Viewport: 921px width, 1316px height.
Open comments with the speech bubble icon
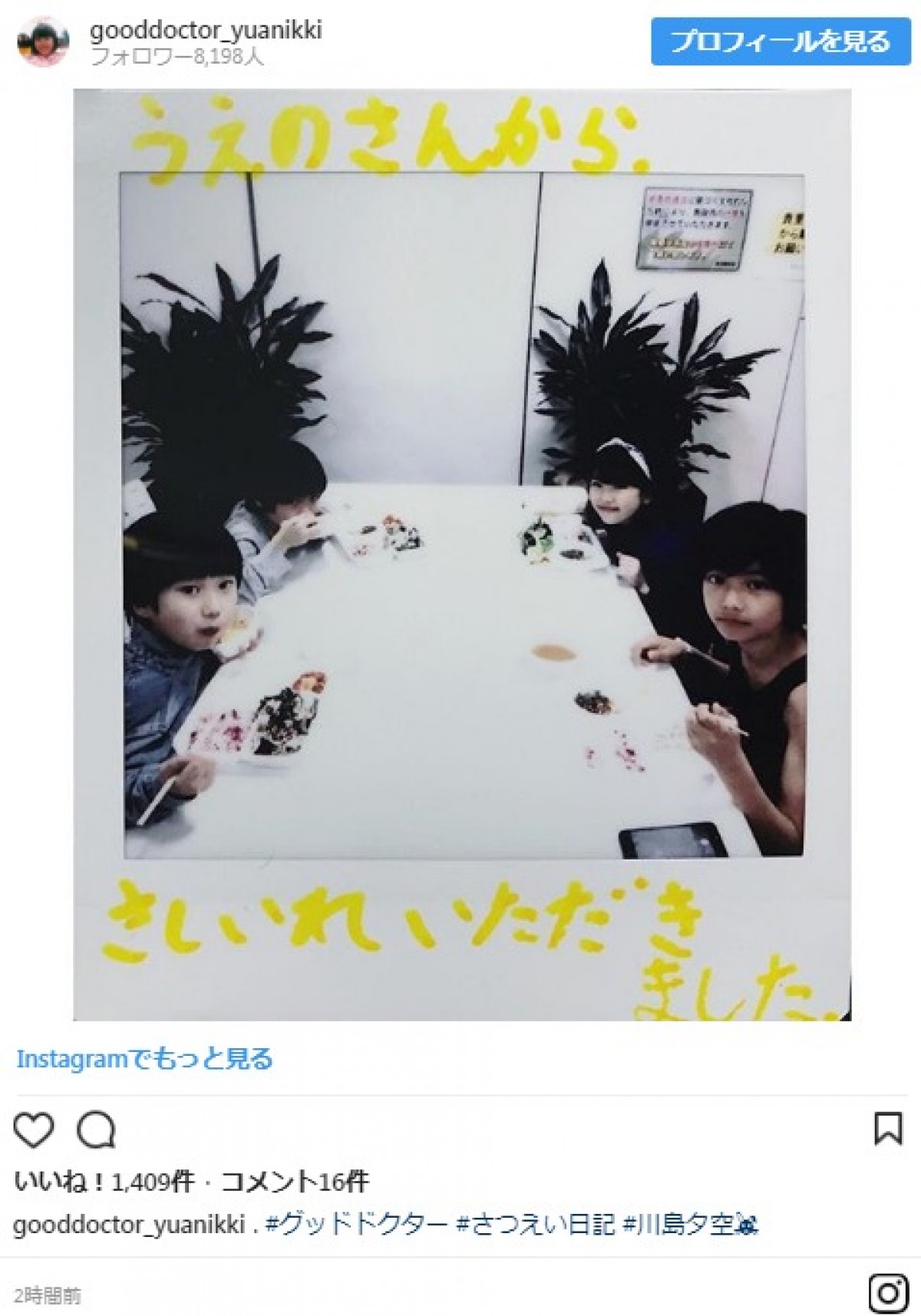tap(97, 1130)
